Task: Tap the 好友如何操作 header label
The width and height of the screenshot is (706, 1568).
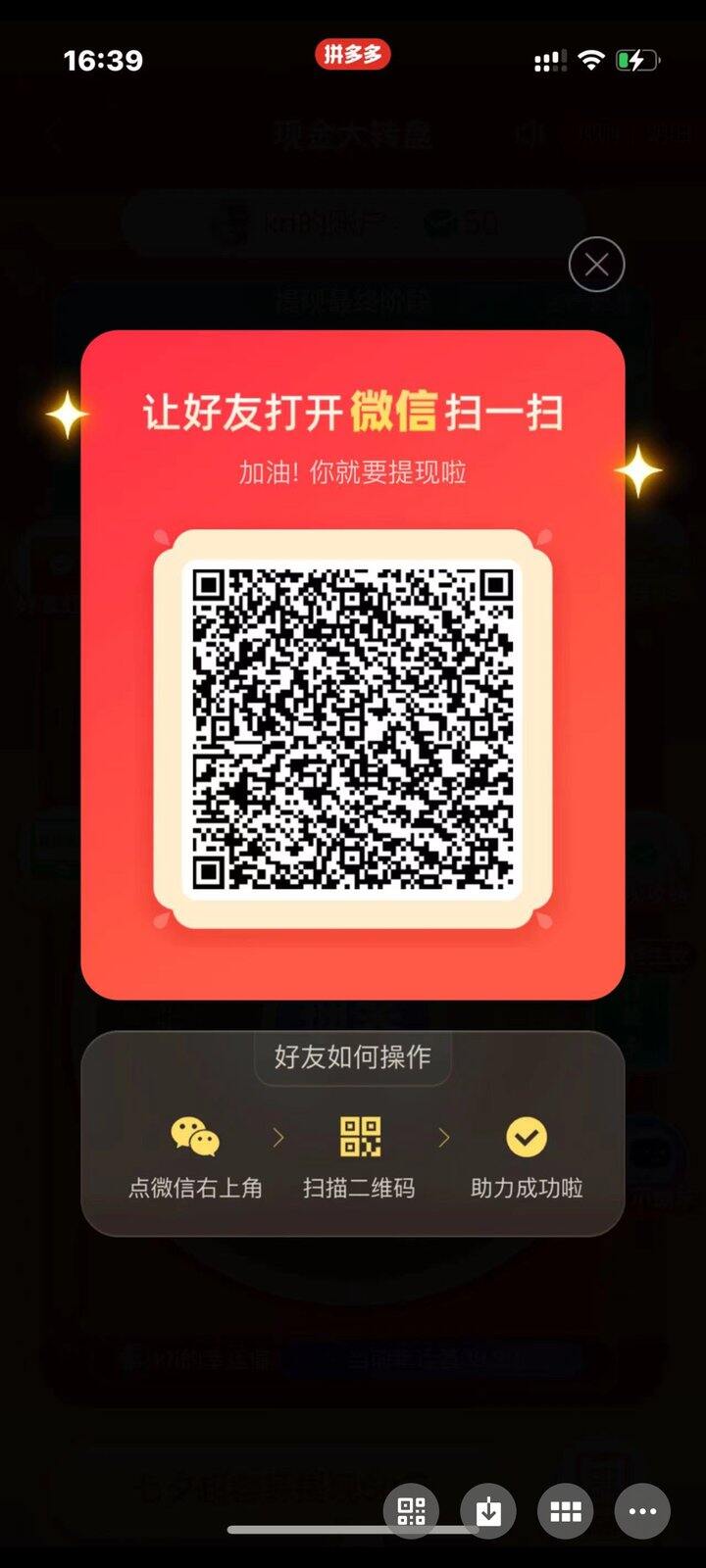Action: (352, 1057)
